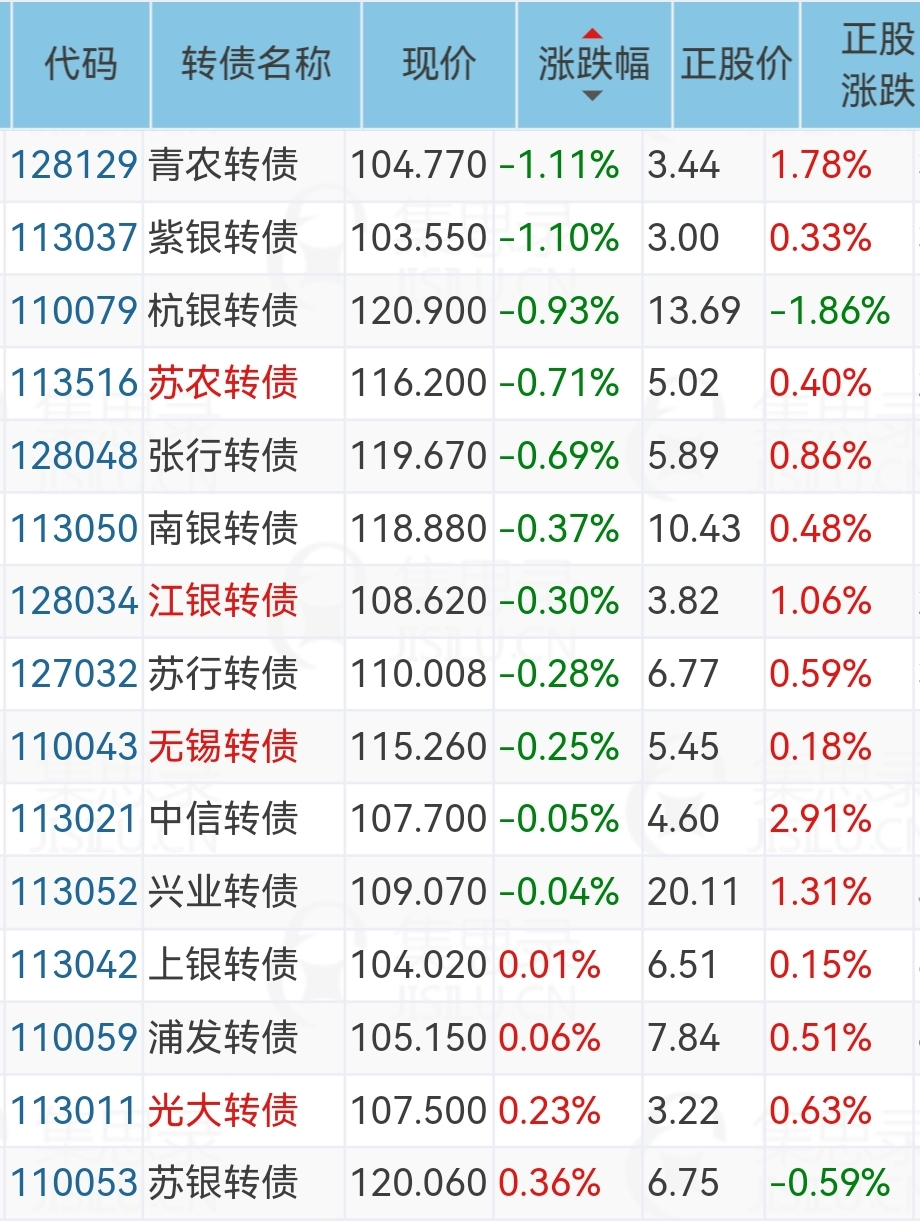
Task: Open bond code 127032 link
Action: [x=74, y=674]
